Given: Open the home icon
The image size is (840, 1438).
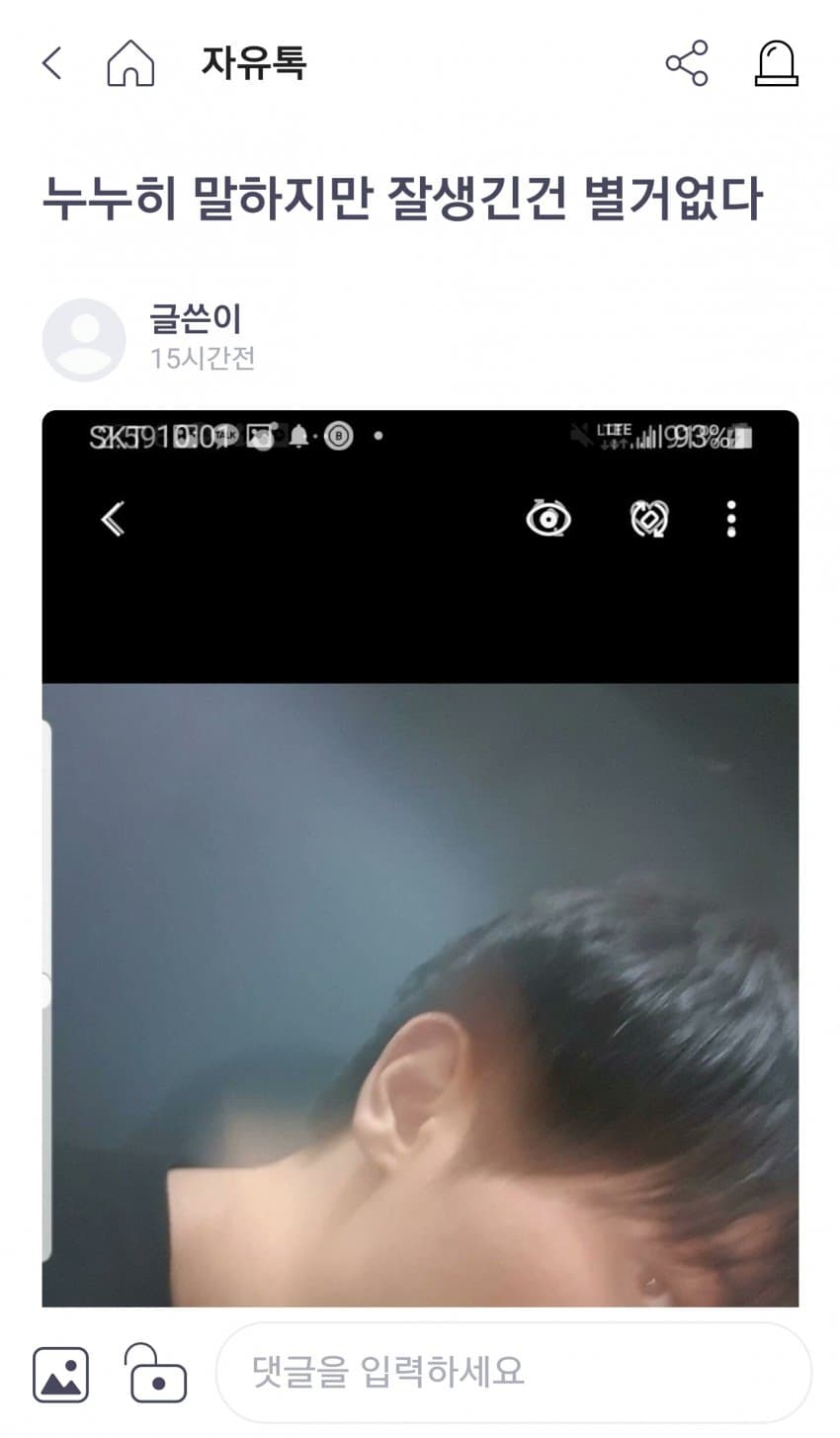Looking at the screenshot, I should point(130,64).
